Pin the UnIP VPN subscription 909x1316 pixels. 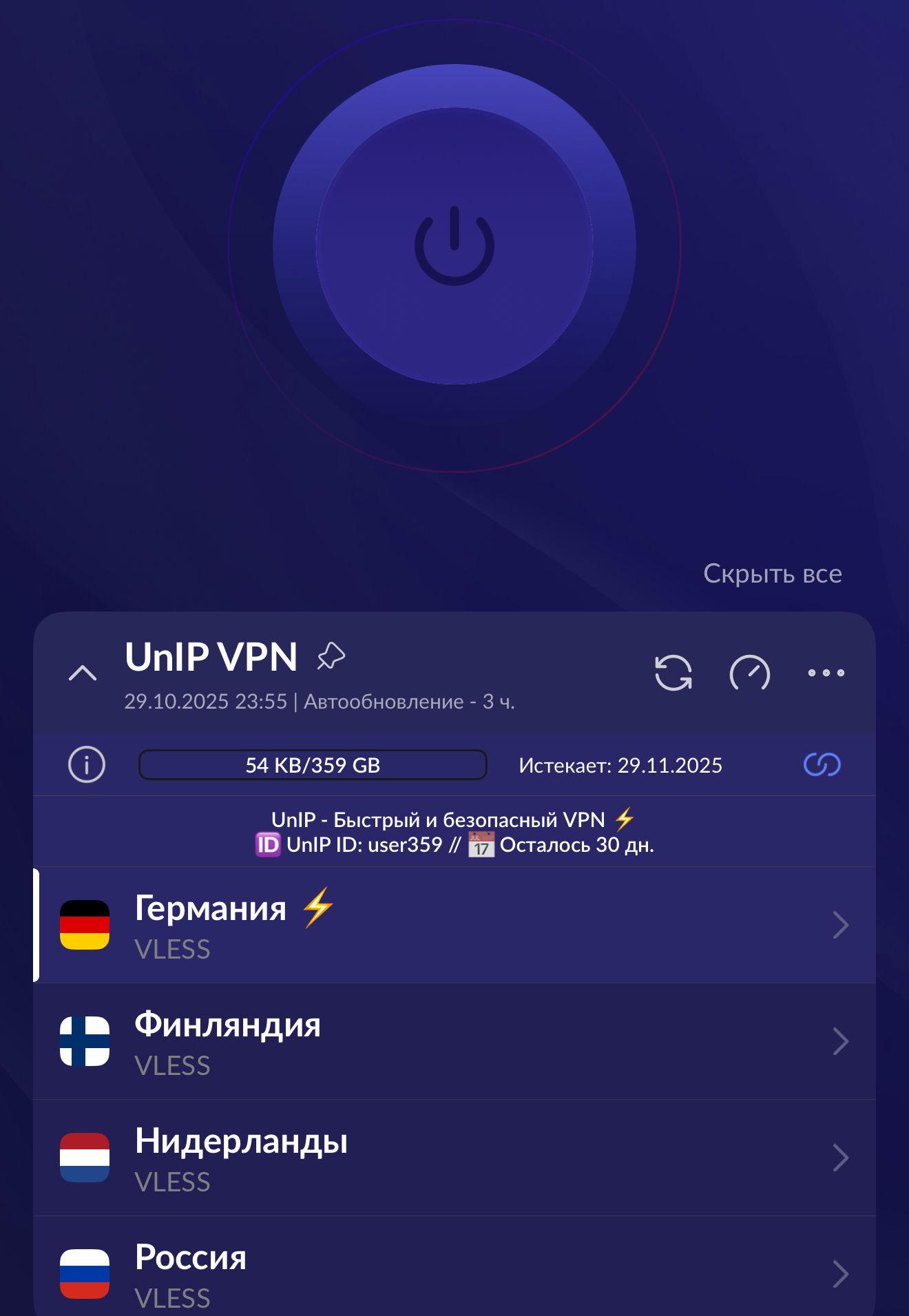(x=331, y=656)
